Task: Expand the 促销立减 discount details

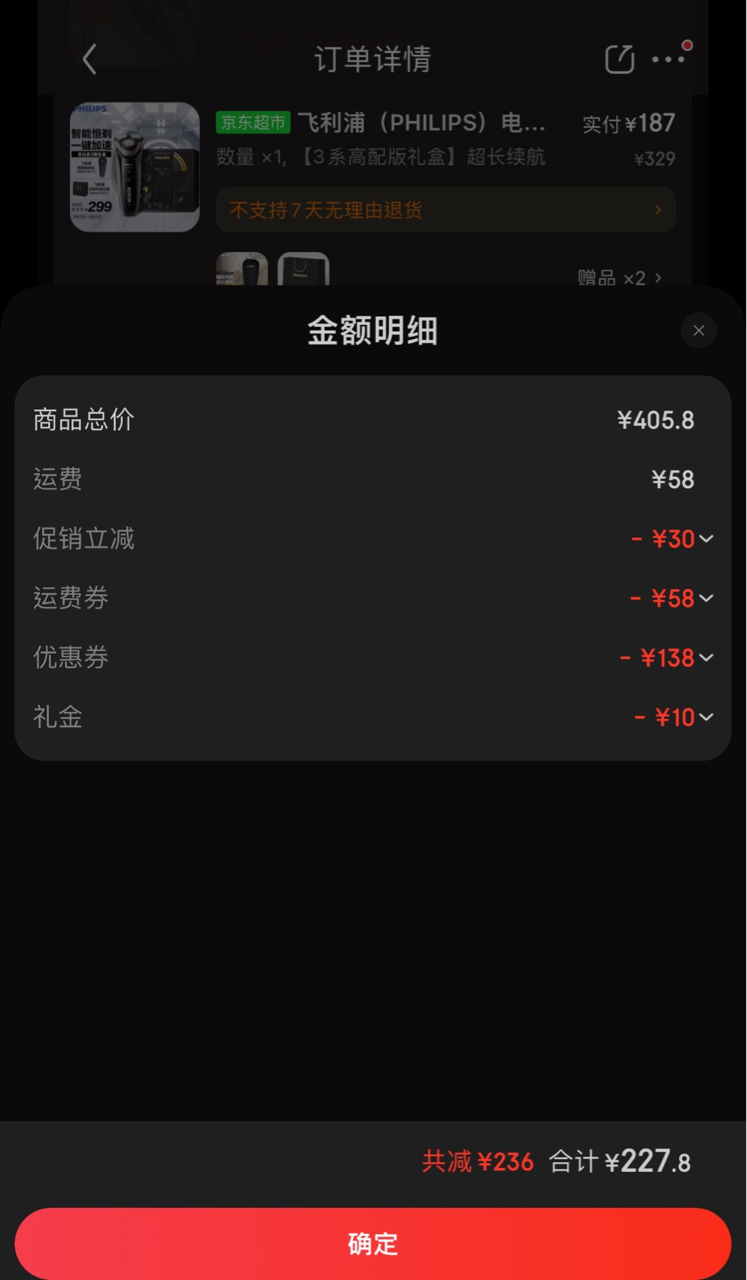Action: (x=706, y=539)
